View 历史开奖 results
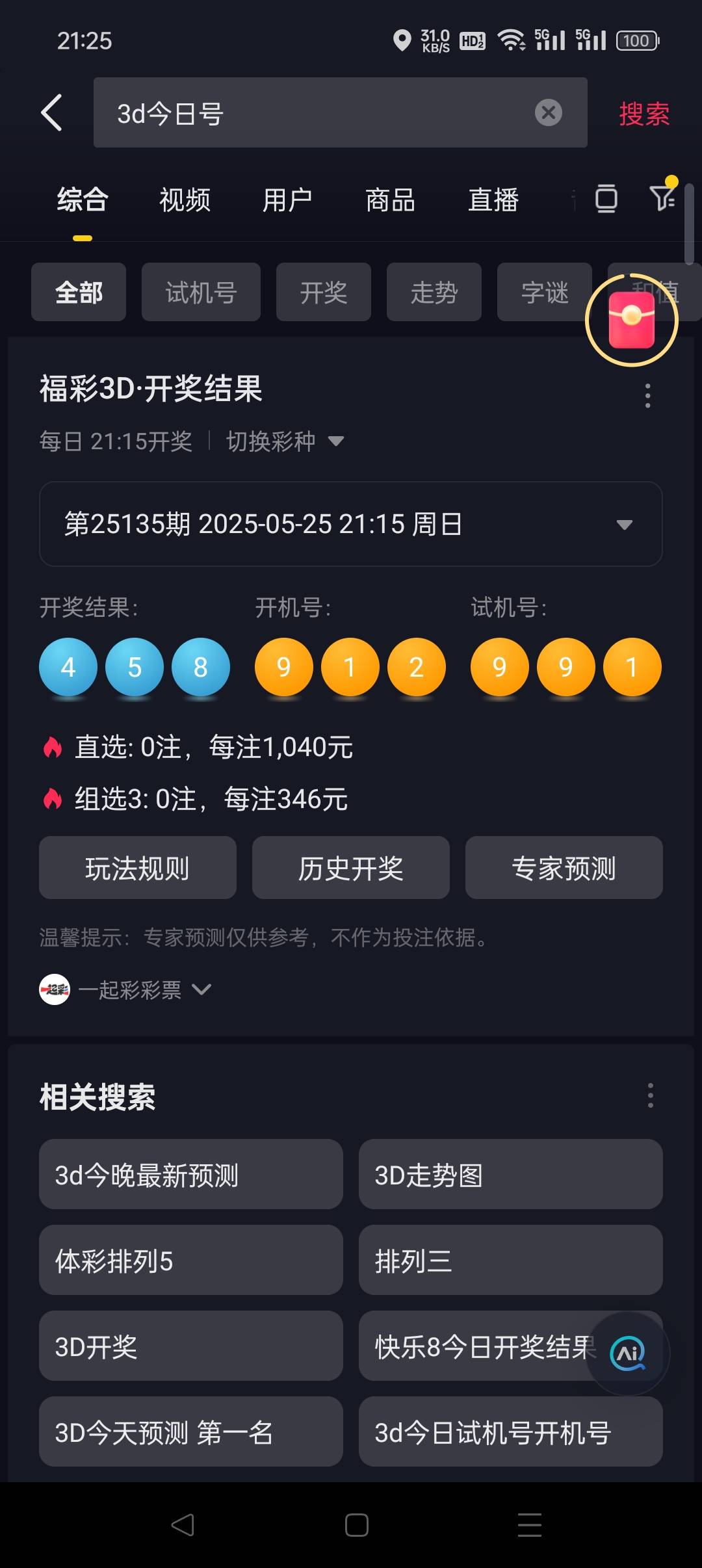Screen dimensions: 702x1568 (x=351, y=868)
